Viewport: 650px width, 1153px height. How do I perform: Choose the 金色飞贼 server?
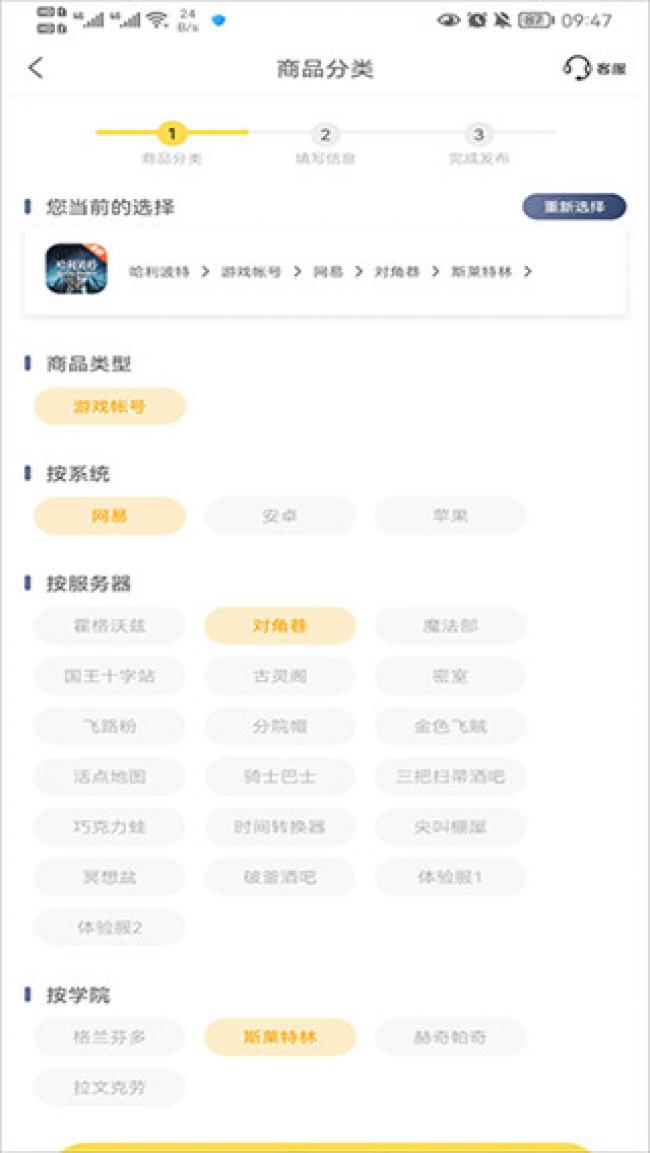tap(450, 727)
